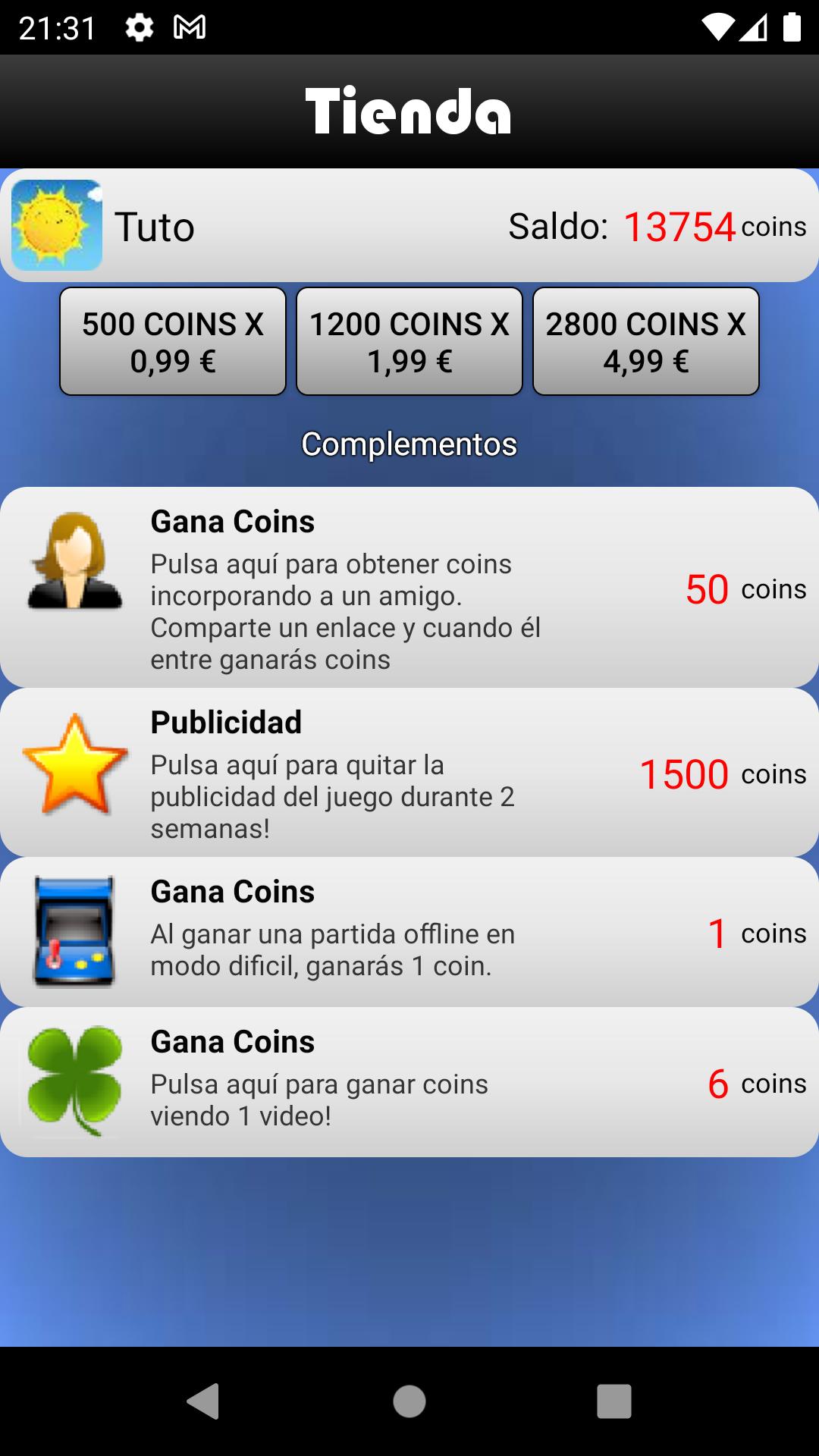Go back using the system back button
Image resolution: width=819 pixels, height=1456 pixels.
(x=203, y=1401)
